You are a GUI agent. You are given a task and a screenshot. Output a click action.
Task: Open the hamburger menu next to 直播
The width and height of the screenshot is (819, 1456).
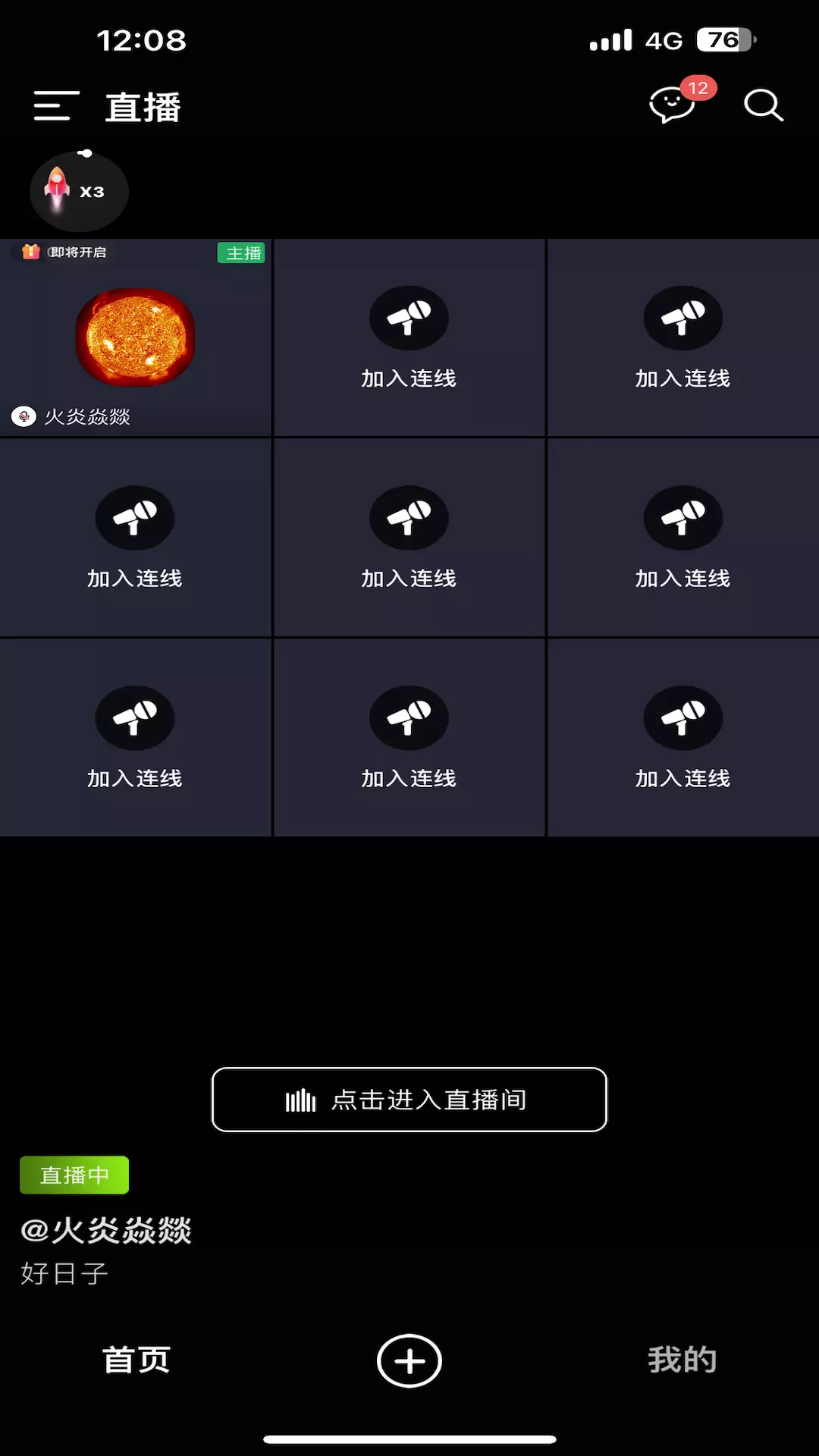pyautogui.click(x=56, y=105)
